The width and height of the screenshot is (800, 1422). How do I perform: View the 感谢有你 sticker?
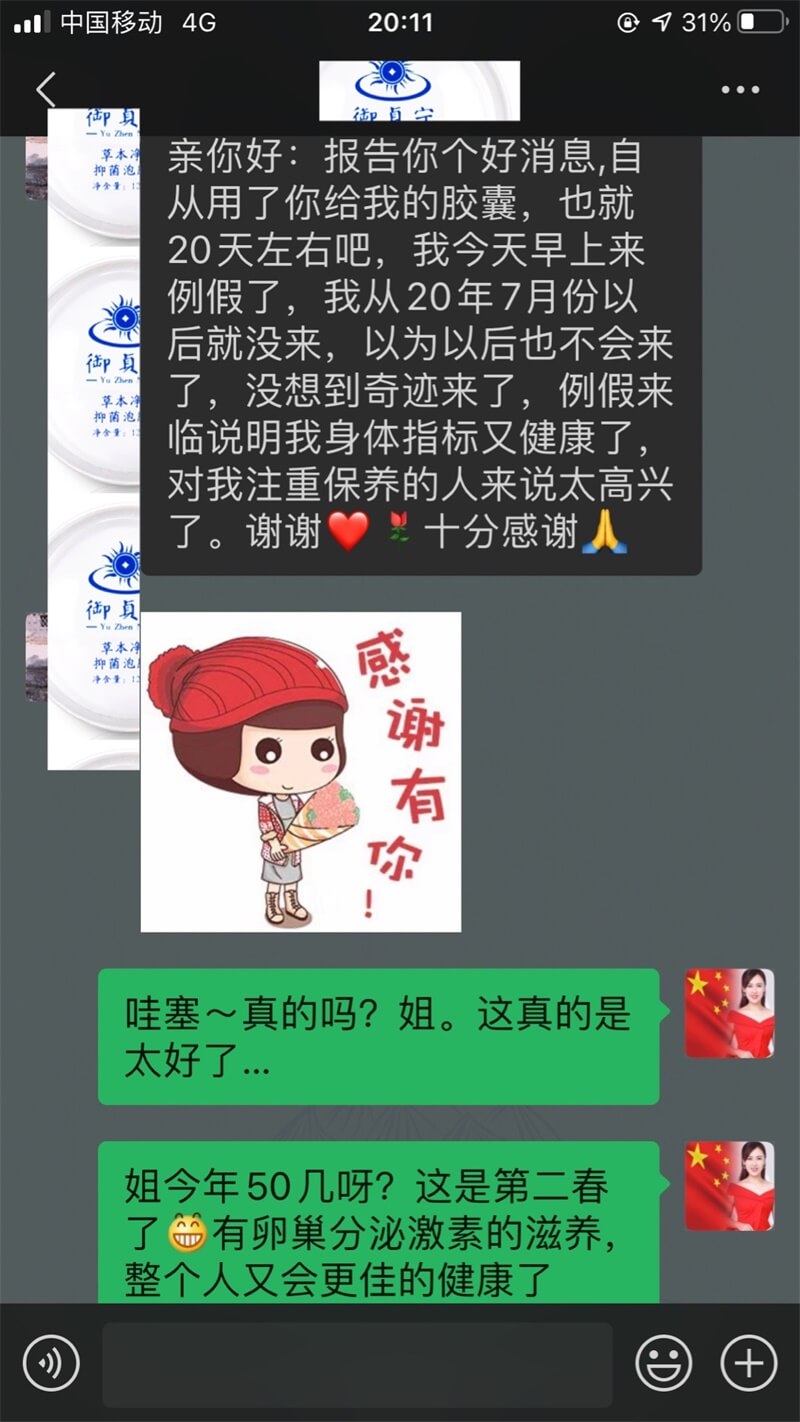[x=300, y=771]
